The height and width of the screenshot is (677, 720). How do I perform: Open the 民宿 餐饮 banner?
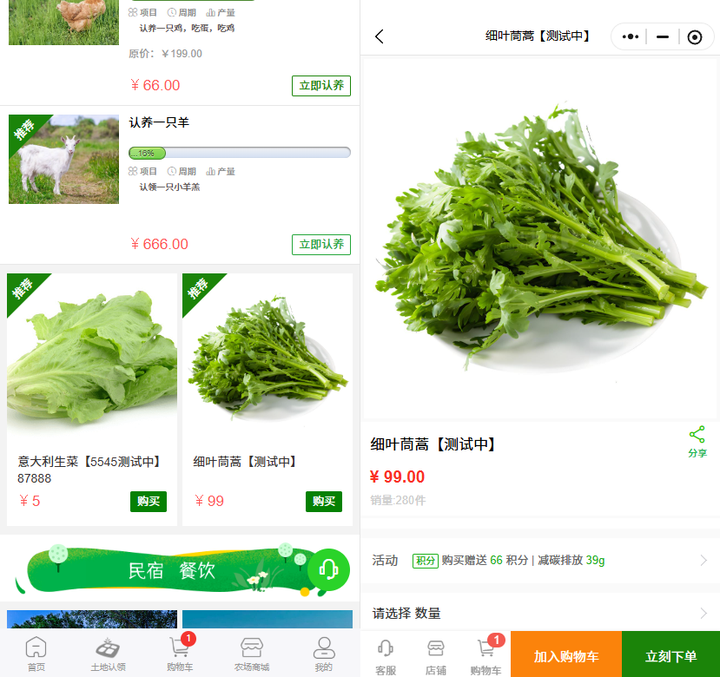click(170, 571)
